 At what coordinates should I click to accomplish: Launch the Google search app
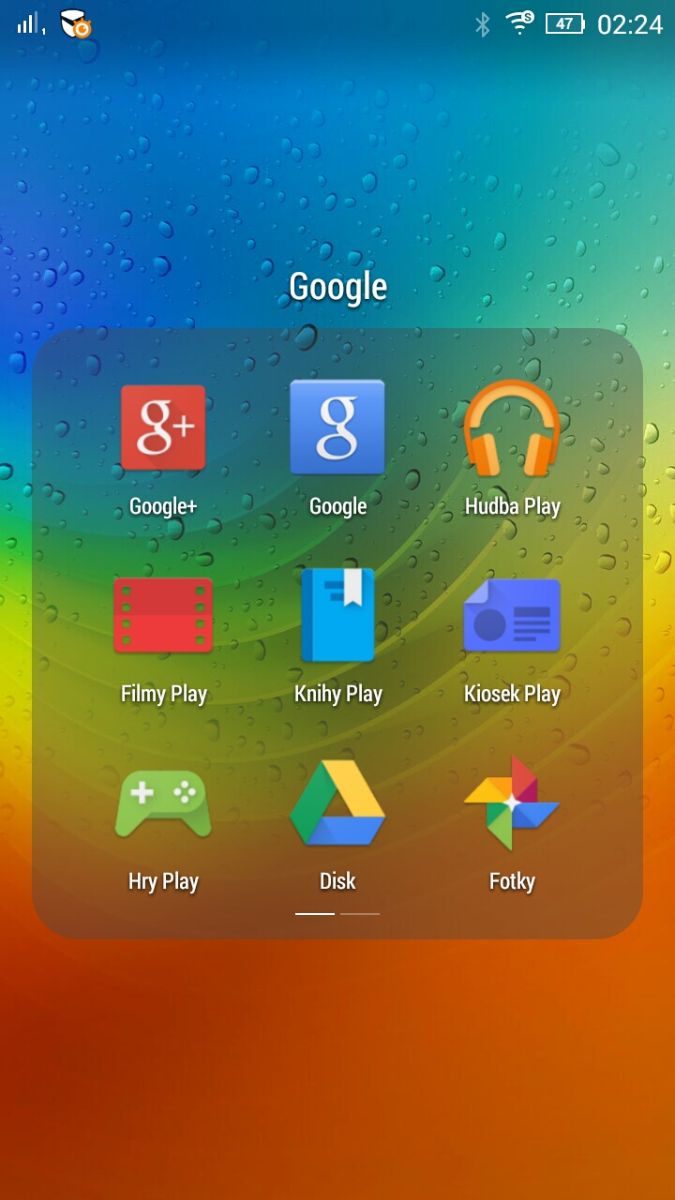337,428
